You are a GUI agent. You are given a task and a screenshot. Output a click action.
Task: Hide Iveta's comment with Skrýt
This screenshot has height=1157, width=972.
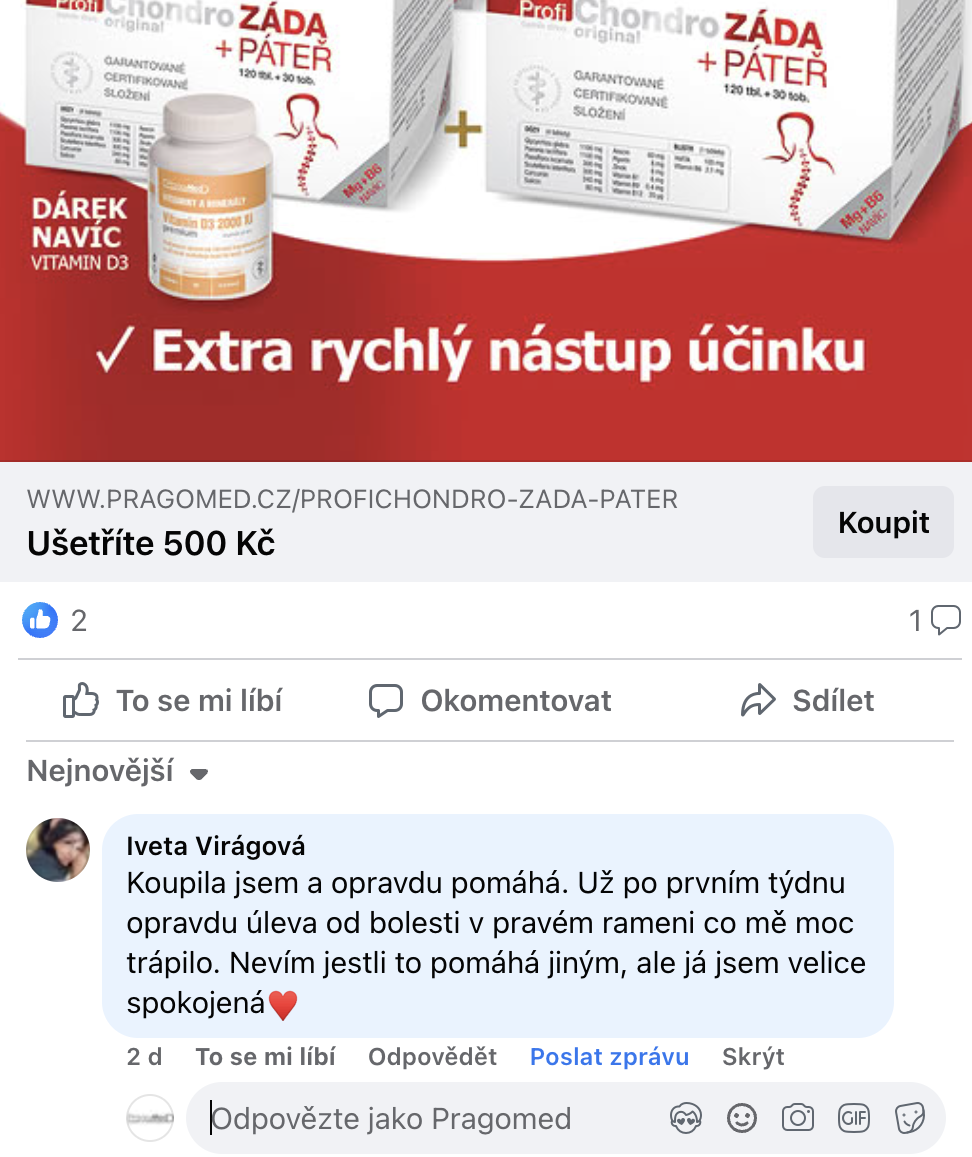point(753,1057)
